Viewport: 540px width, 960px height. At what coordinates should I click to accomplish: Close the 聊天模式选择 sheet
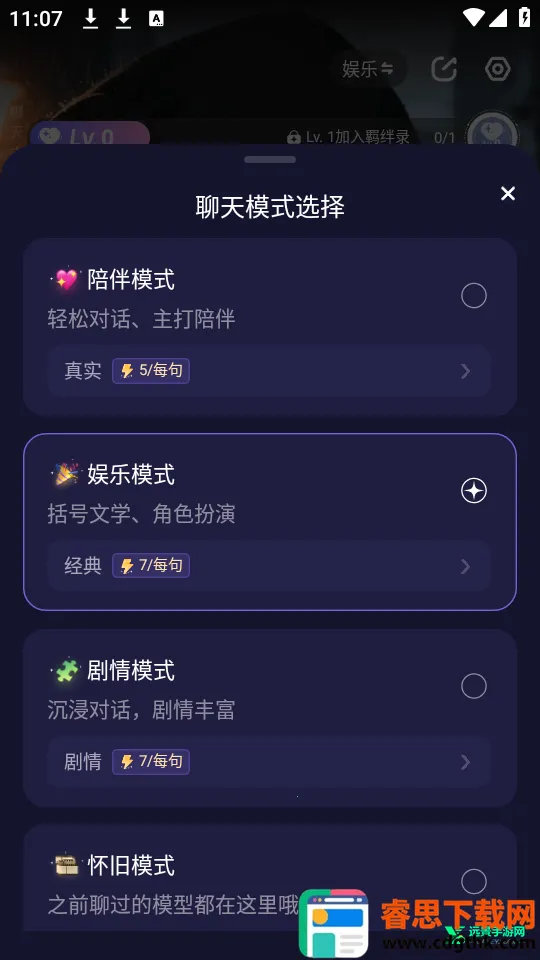pos(508,193)
